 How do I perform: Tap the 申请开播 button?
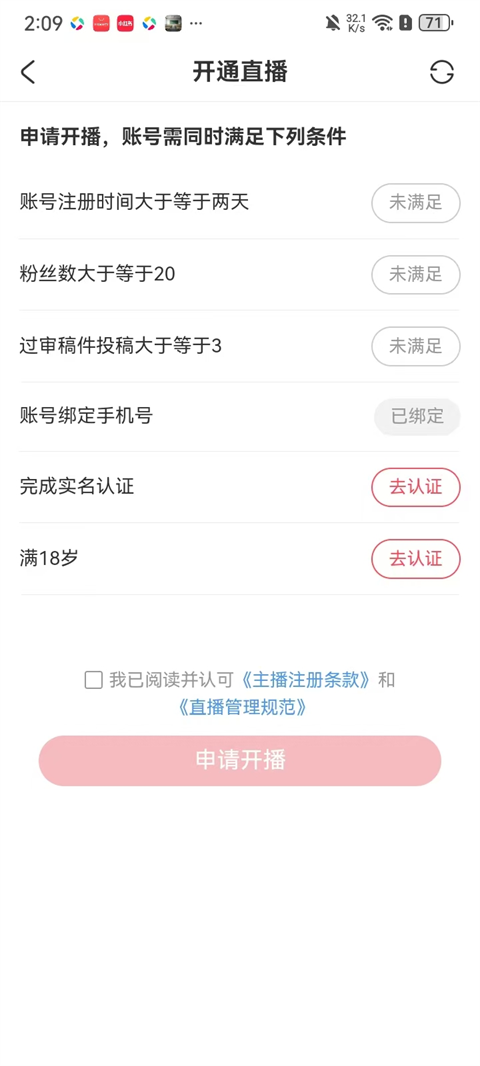[x=240, y=760]
